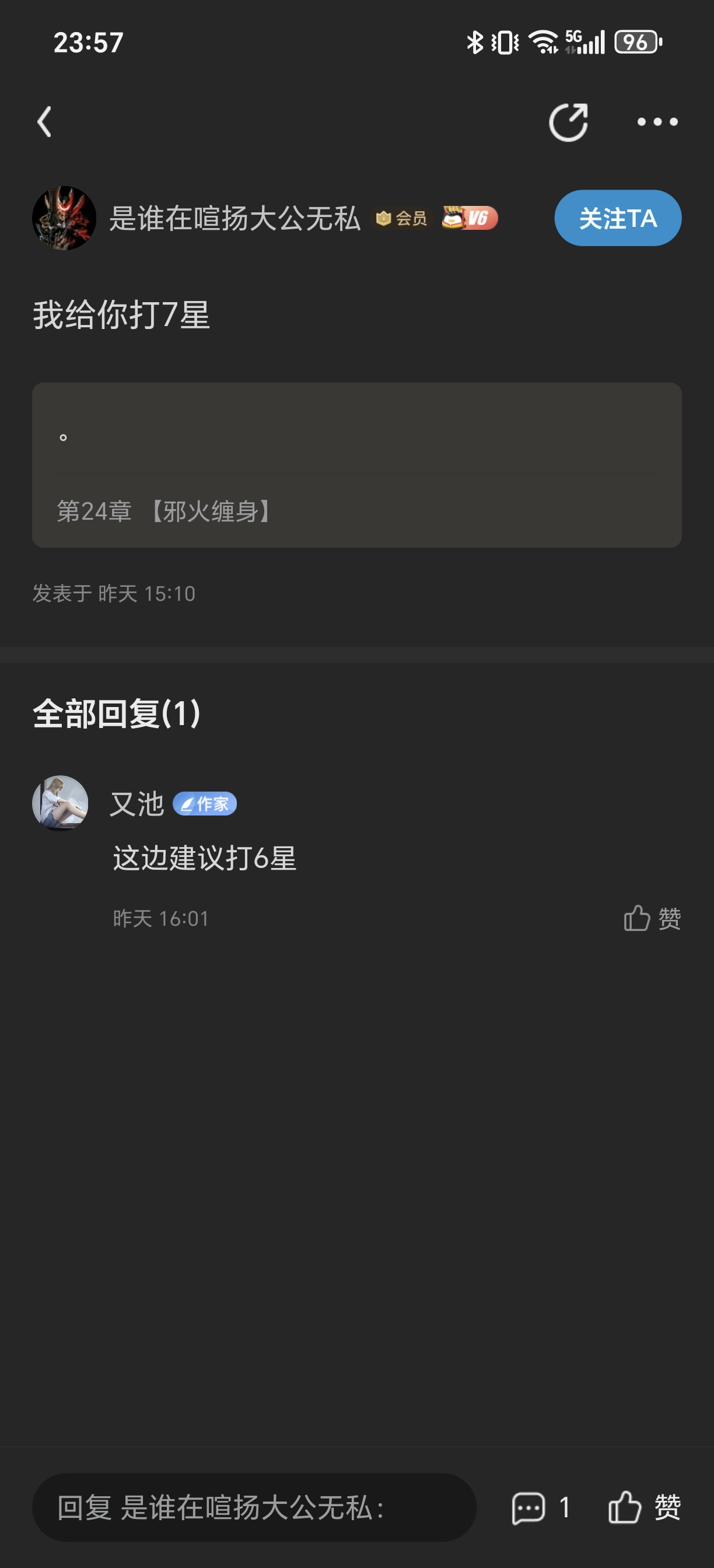Tap the 会员 membership badge

click(x=402, y=218)
